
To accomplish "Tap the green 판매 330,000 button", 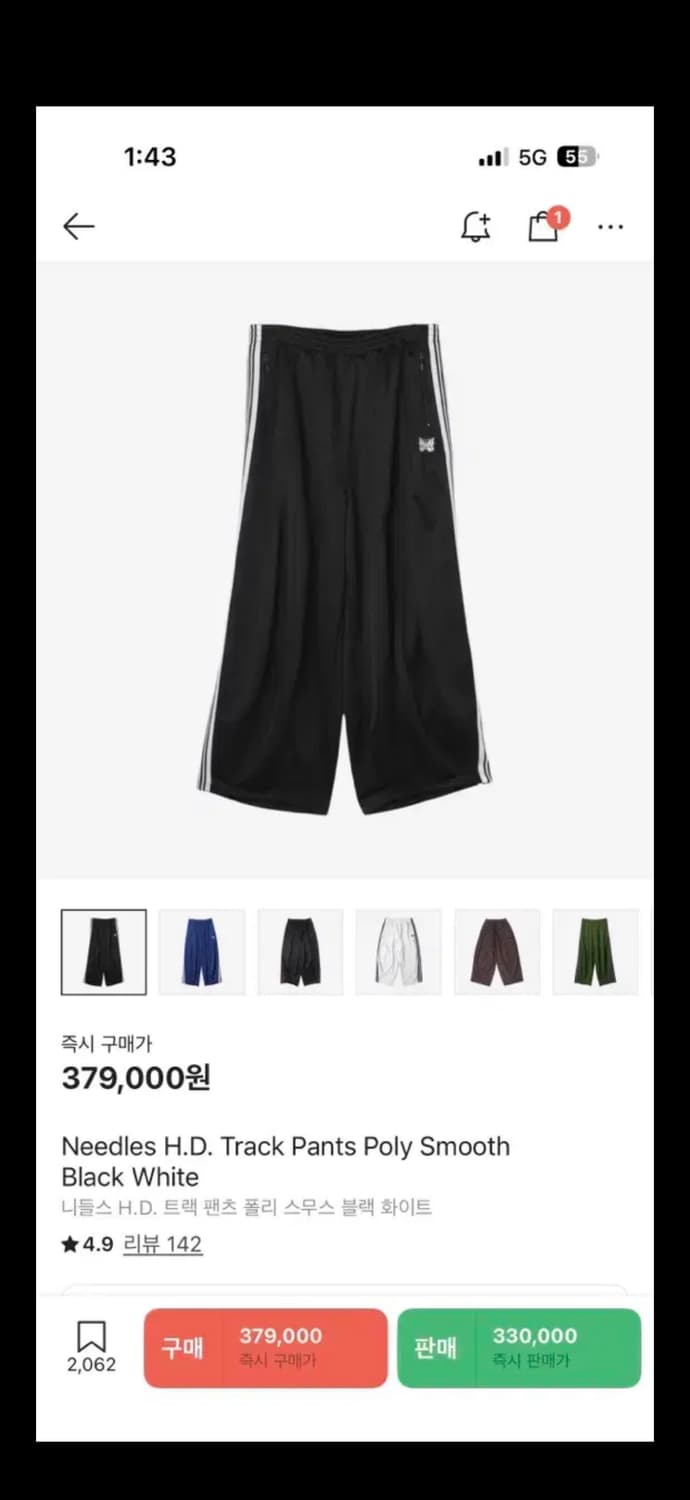I will coord(519,1347).
